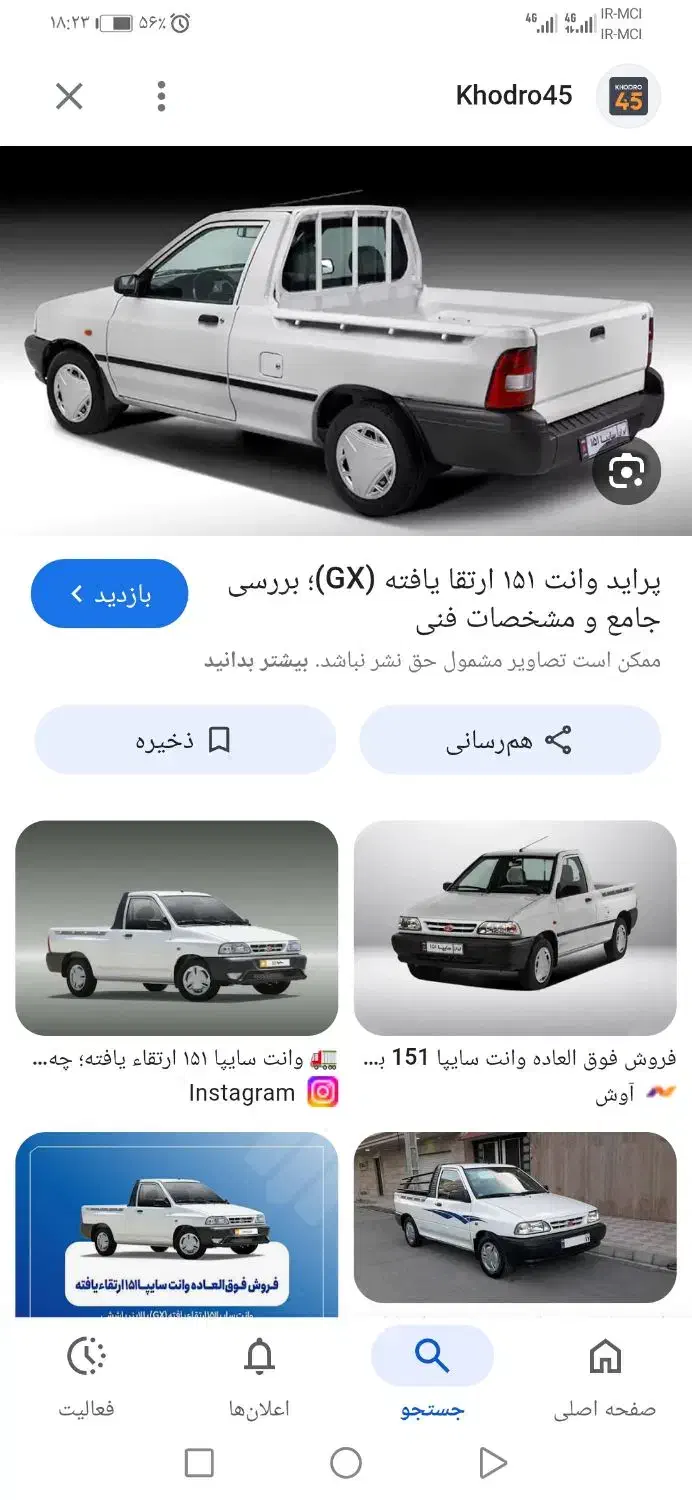Image resolution: width=692 pixels, height=1500 pixels.
Task: Open the Instagram Saipa 151 result
Action: coord(176,928)
